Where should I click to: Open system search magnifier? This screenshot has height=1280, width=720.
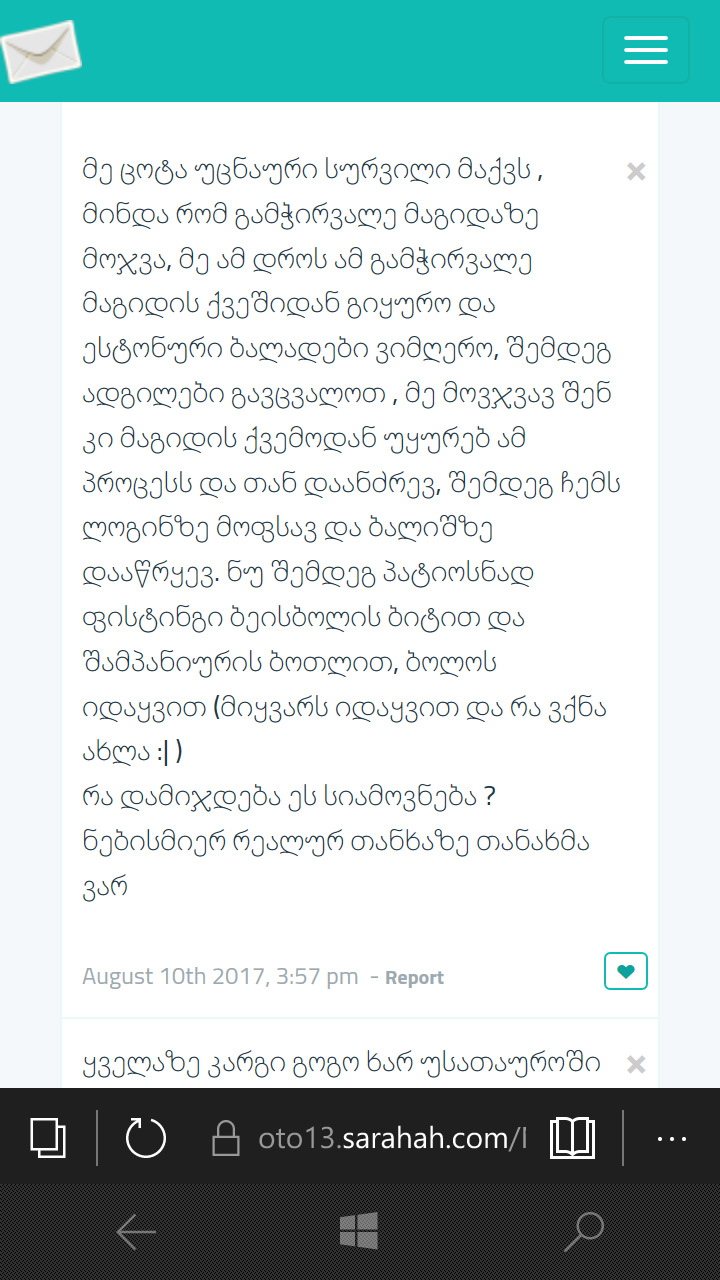(x=584, y=1232)
